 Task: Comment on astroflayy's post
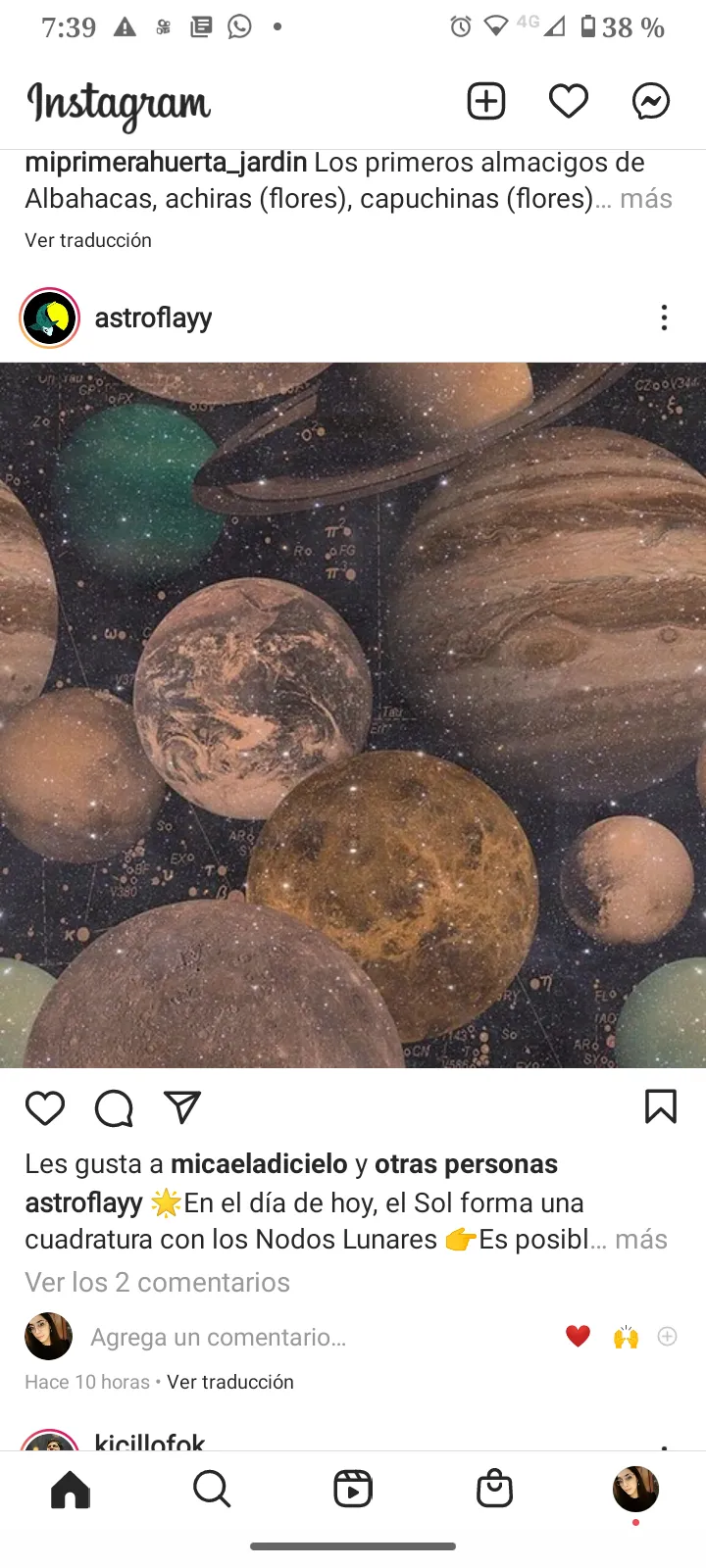(x=114, y=1107)
